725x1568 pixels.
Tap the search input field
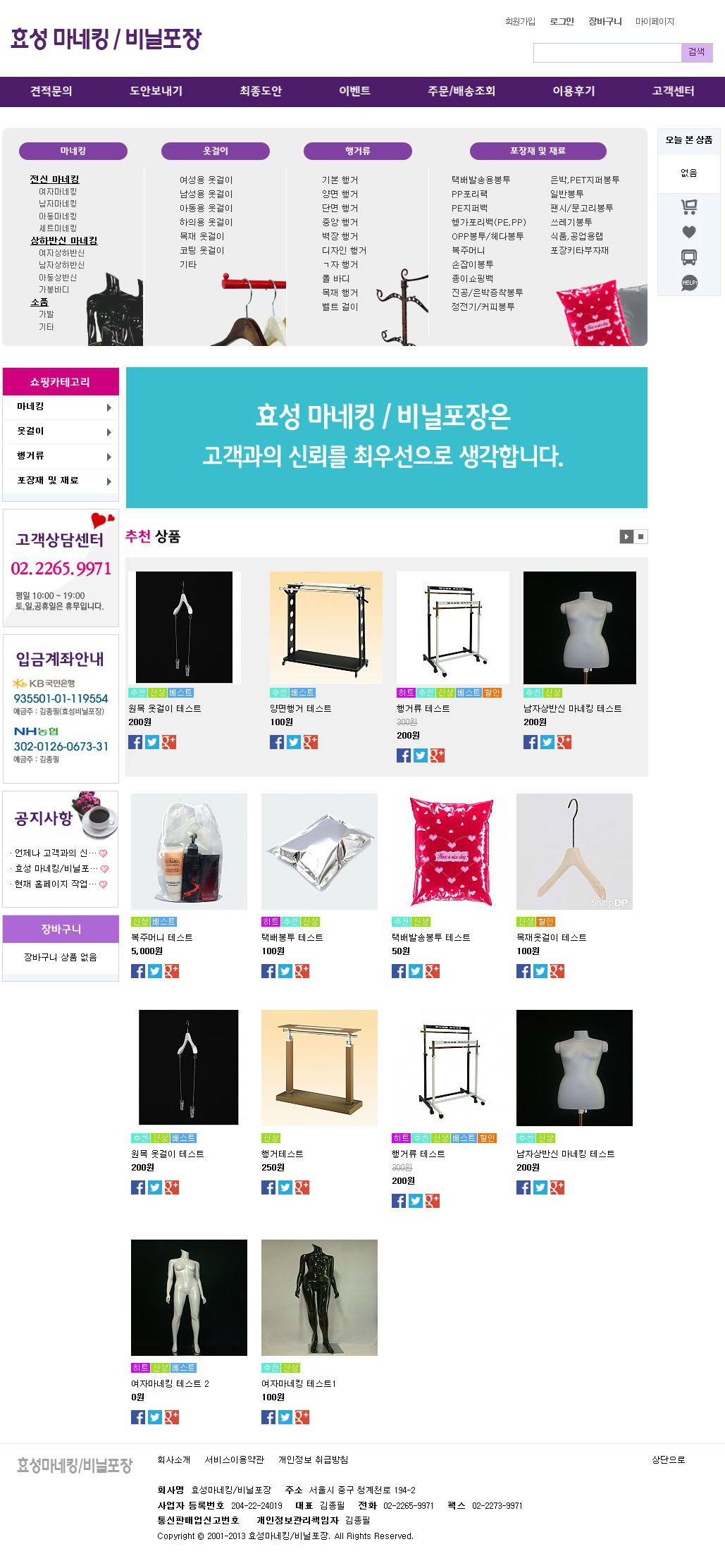(607, 53)
